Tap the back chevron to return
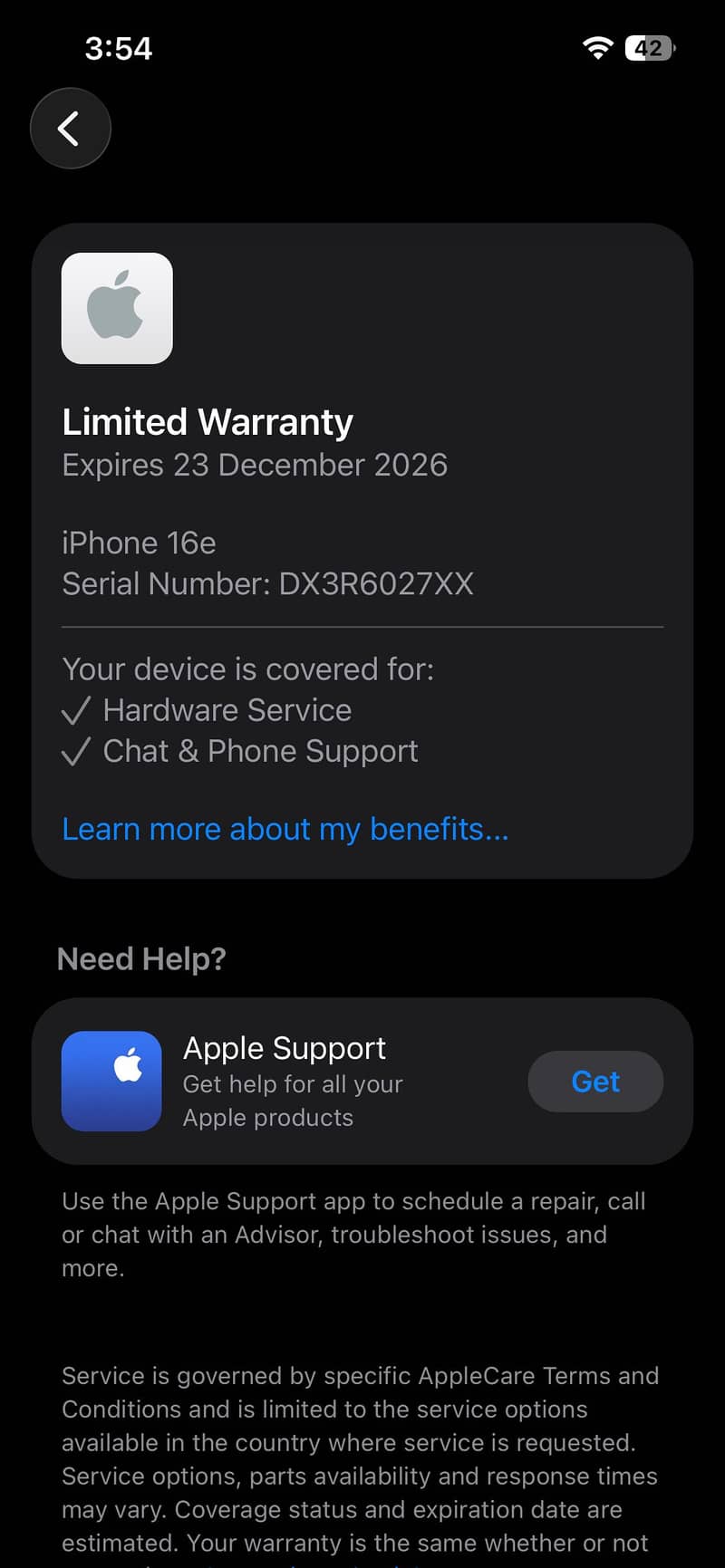The image size is (725, 1568). tap(70, 128)
